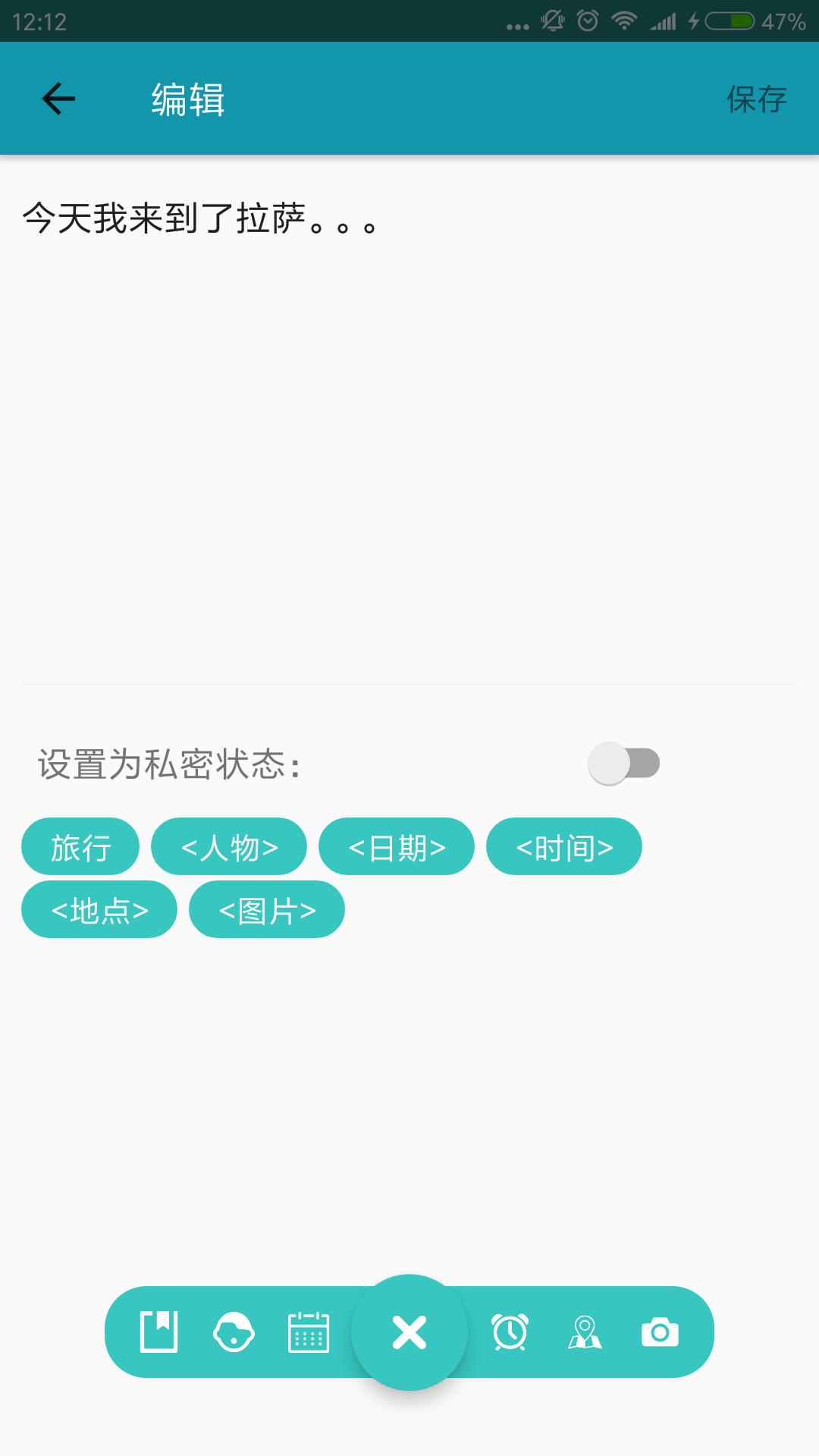Tap the <图片> tag chip
The width and height of the screenshot is (819, 1456).
point(267,909)
